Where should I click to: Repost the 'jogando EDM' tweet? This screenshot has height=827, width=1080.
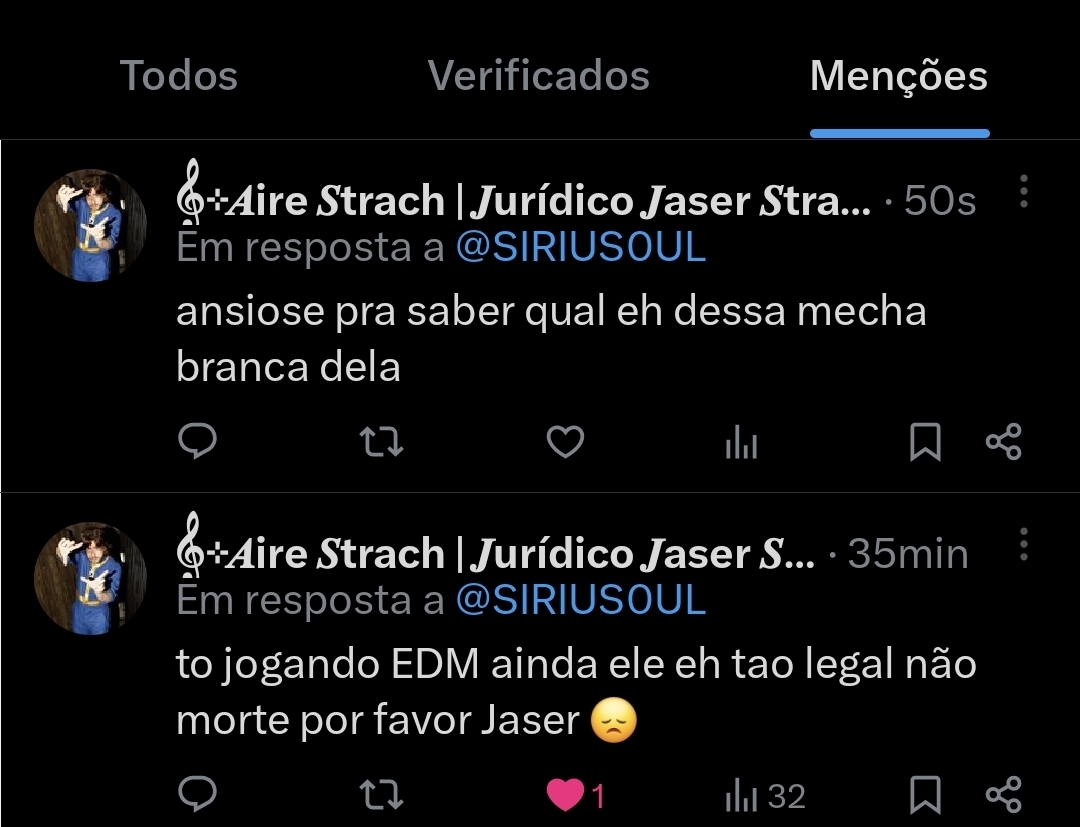click(x=381, y=795)
